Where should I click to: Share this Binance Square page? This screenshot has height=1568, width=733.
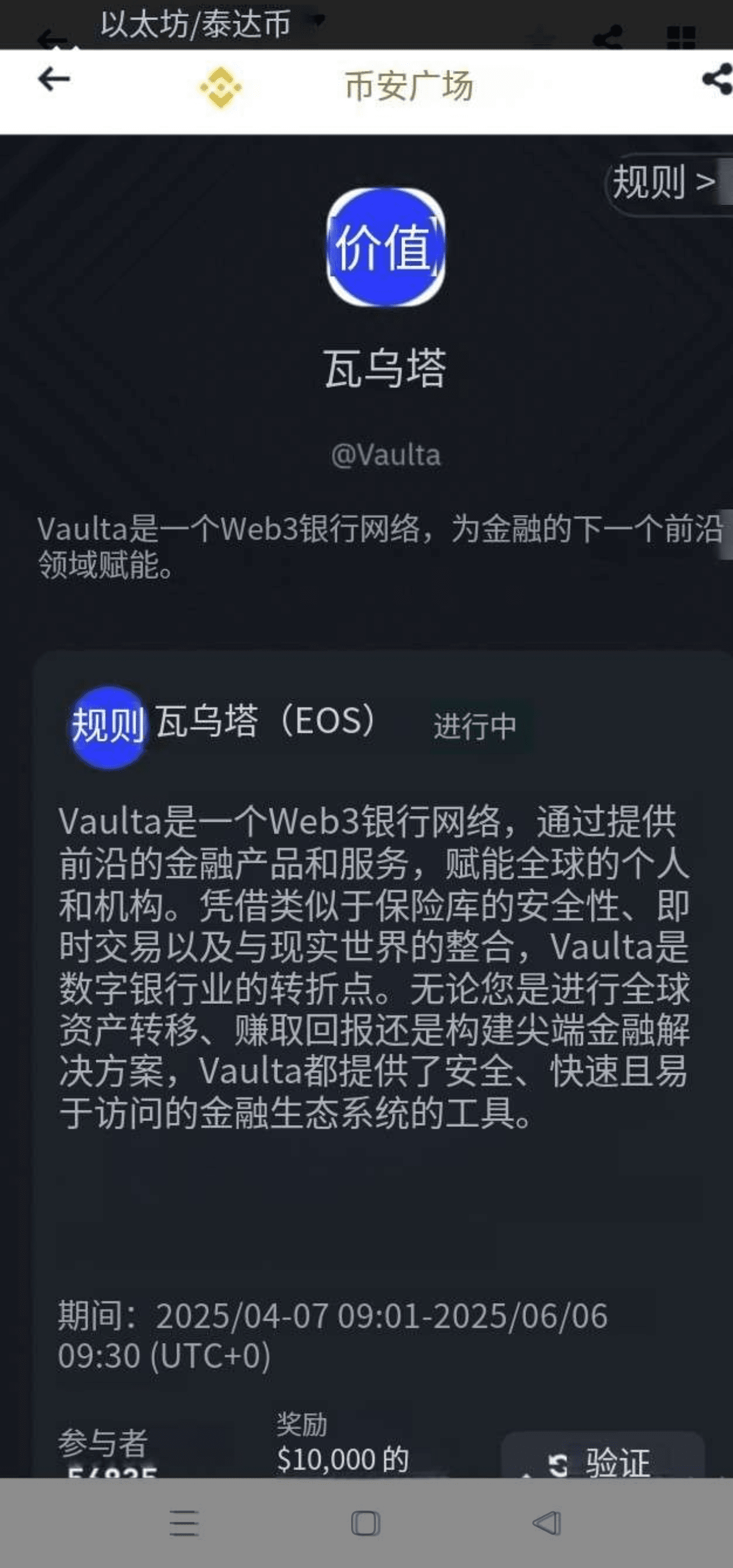point(716,80)
